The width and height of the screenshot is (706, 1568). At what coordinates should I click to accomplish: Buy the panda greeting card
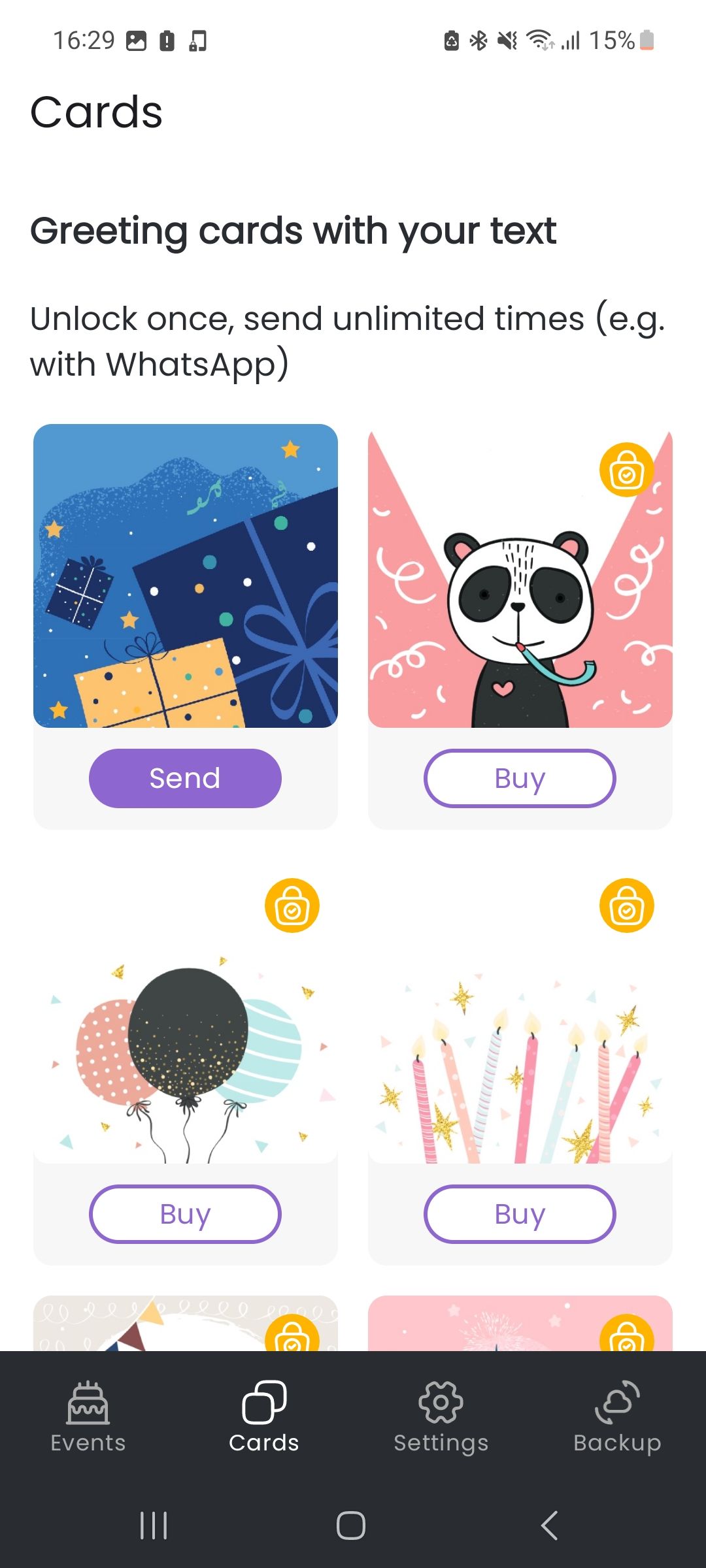(x=520, y=778)
